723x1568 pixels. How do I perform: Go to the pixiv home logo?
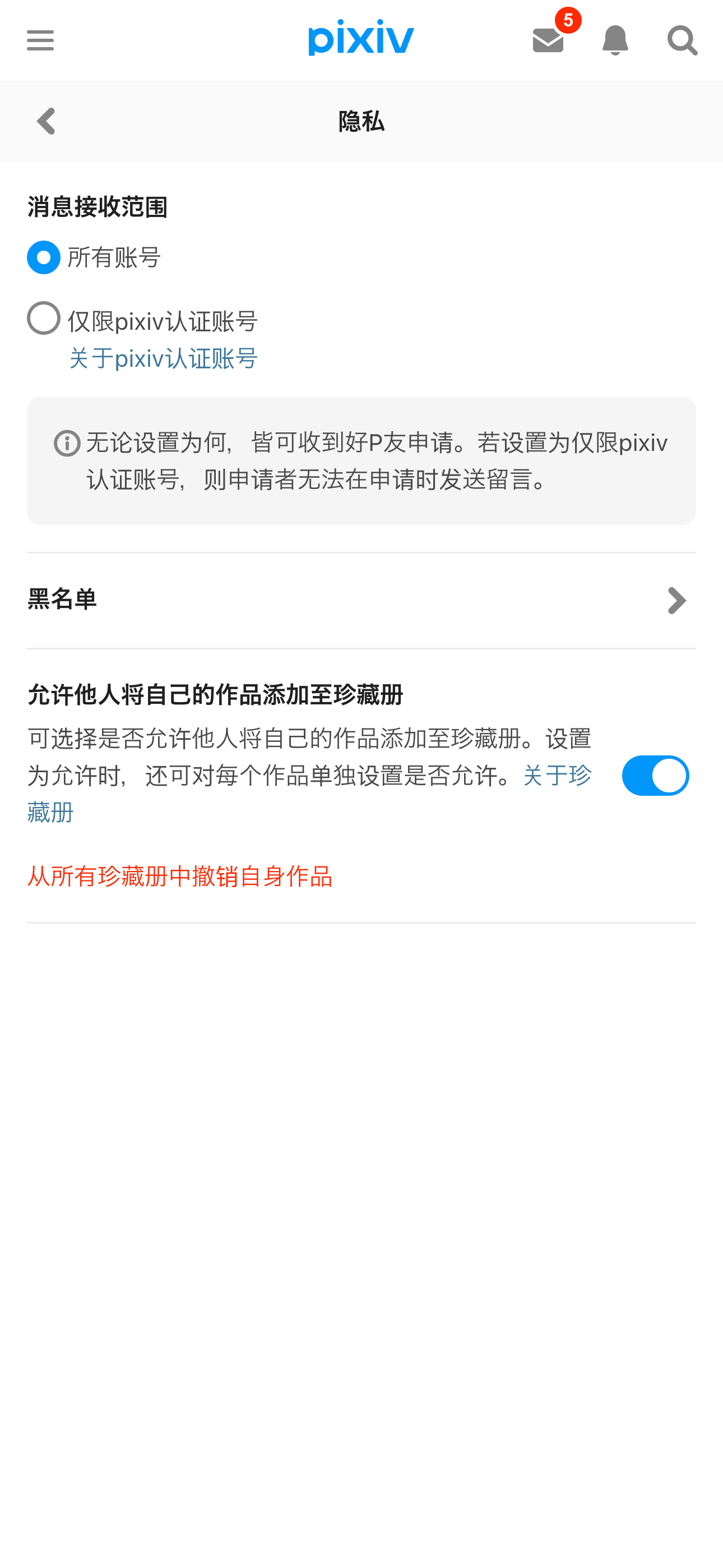coord(361,38)
